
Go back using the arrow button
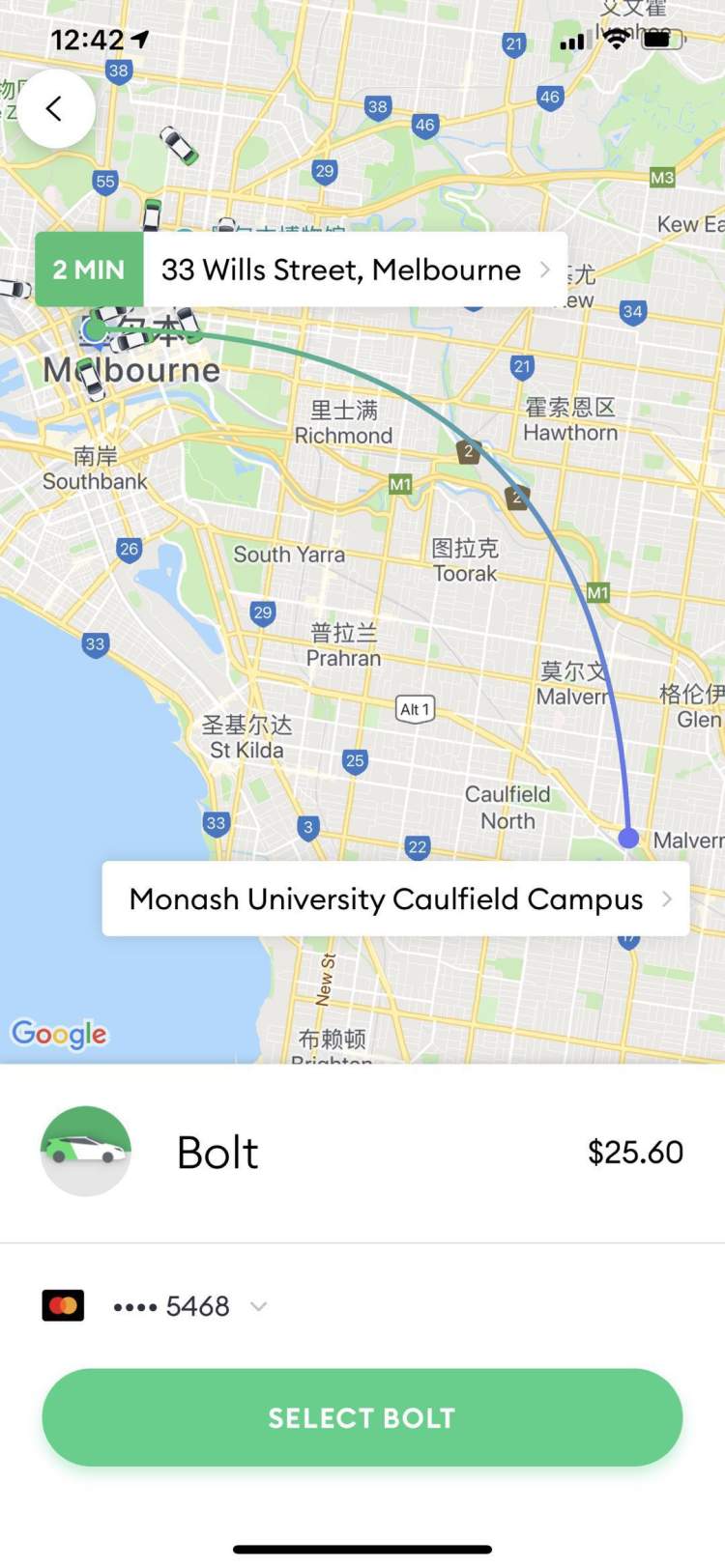(x=55, y=108)
